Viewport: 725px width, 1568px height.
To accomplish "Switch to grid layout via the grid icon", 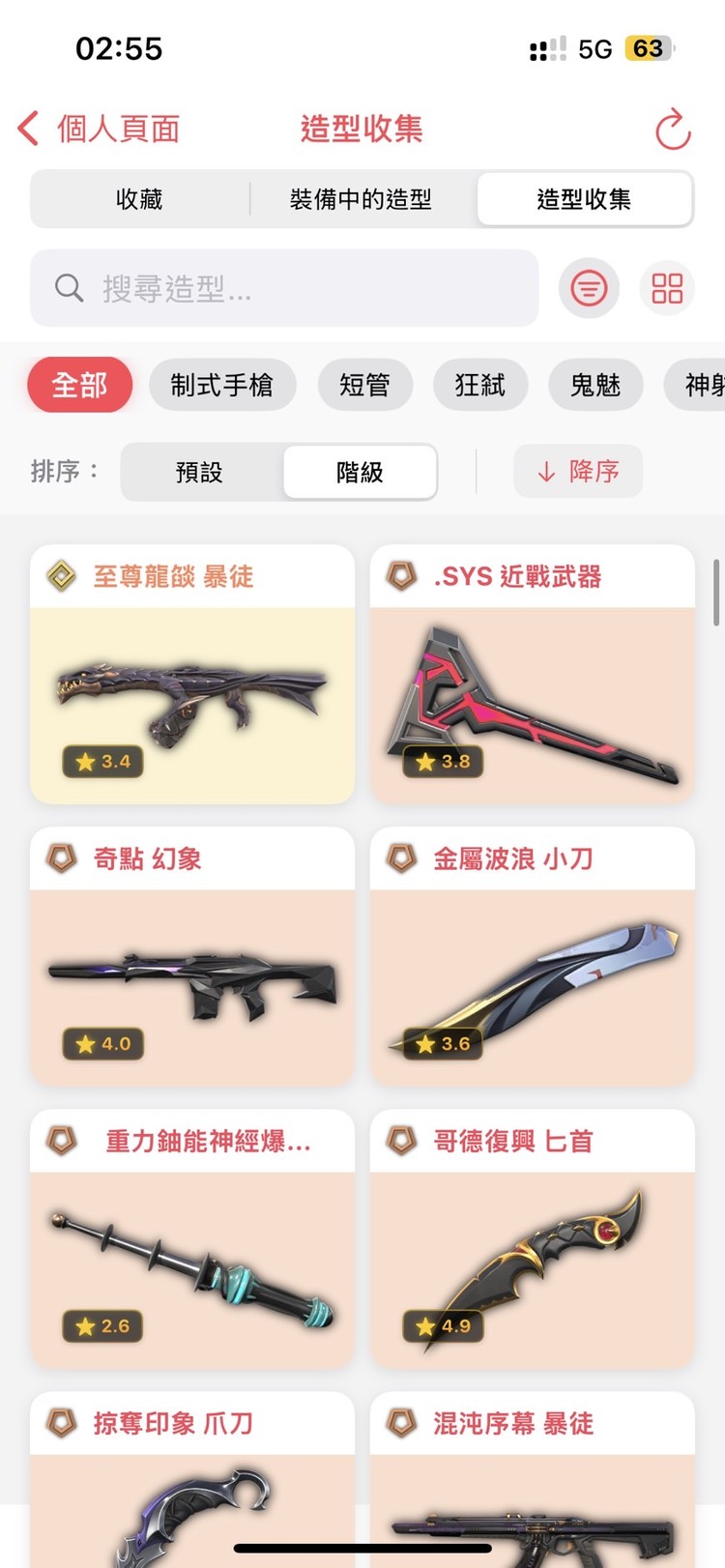I will point(667,288).
